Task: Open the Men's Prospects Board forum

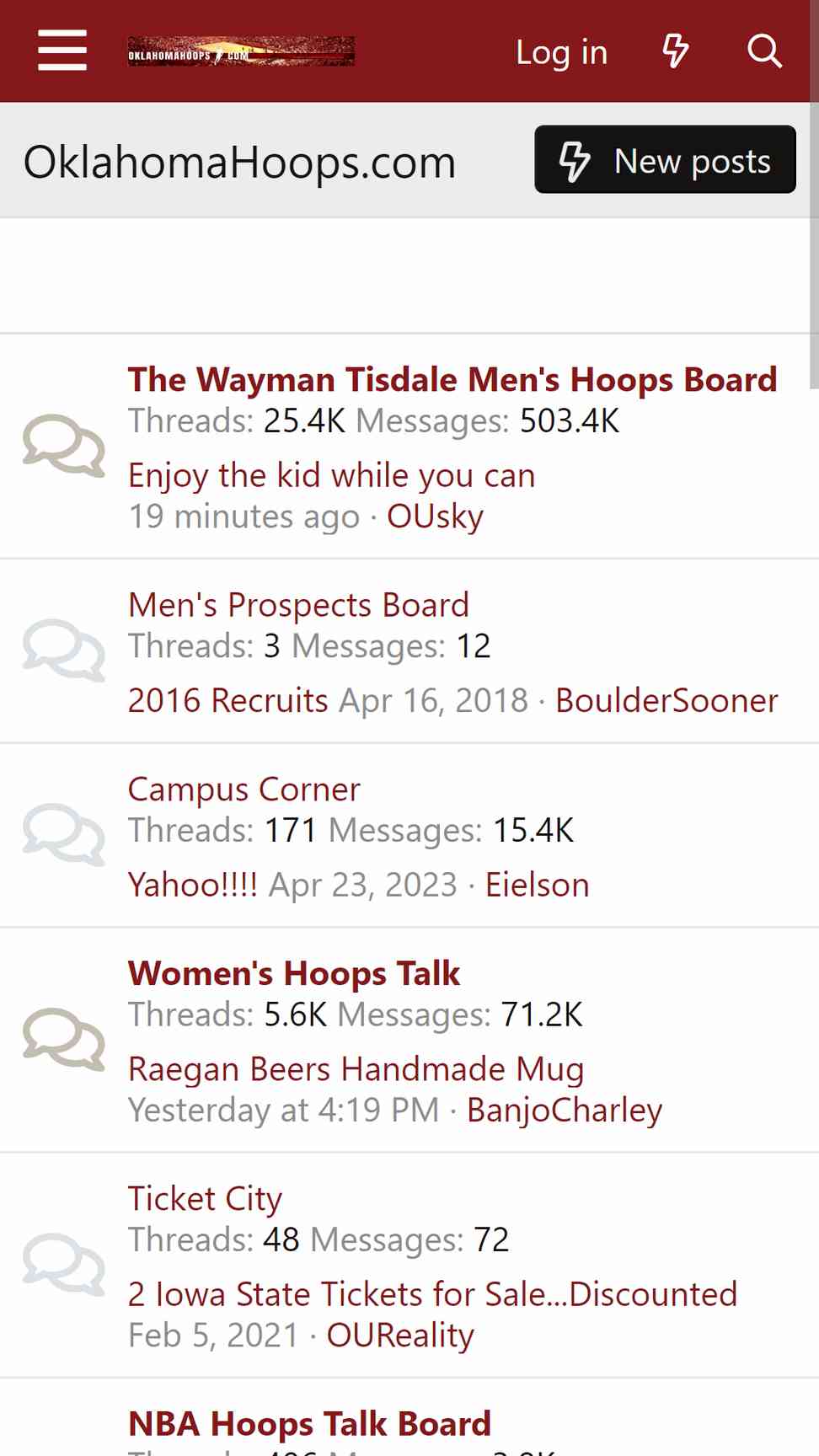Action: [x=298, y=604]
